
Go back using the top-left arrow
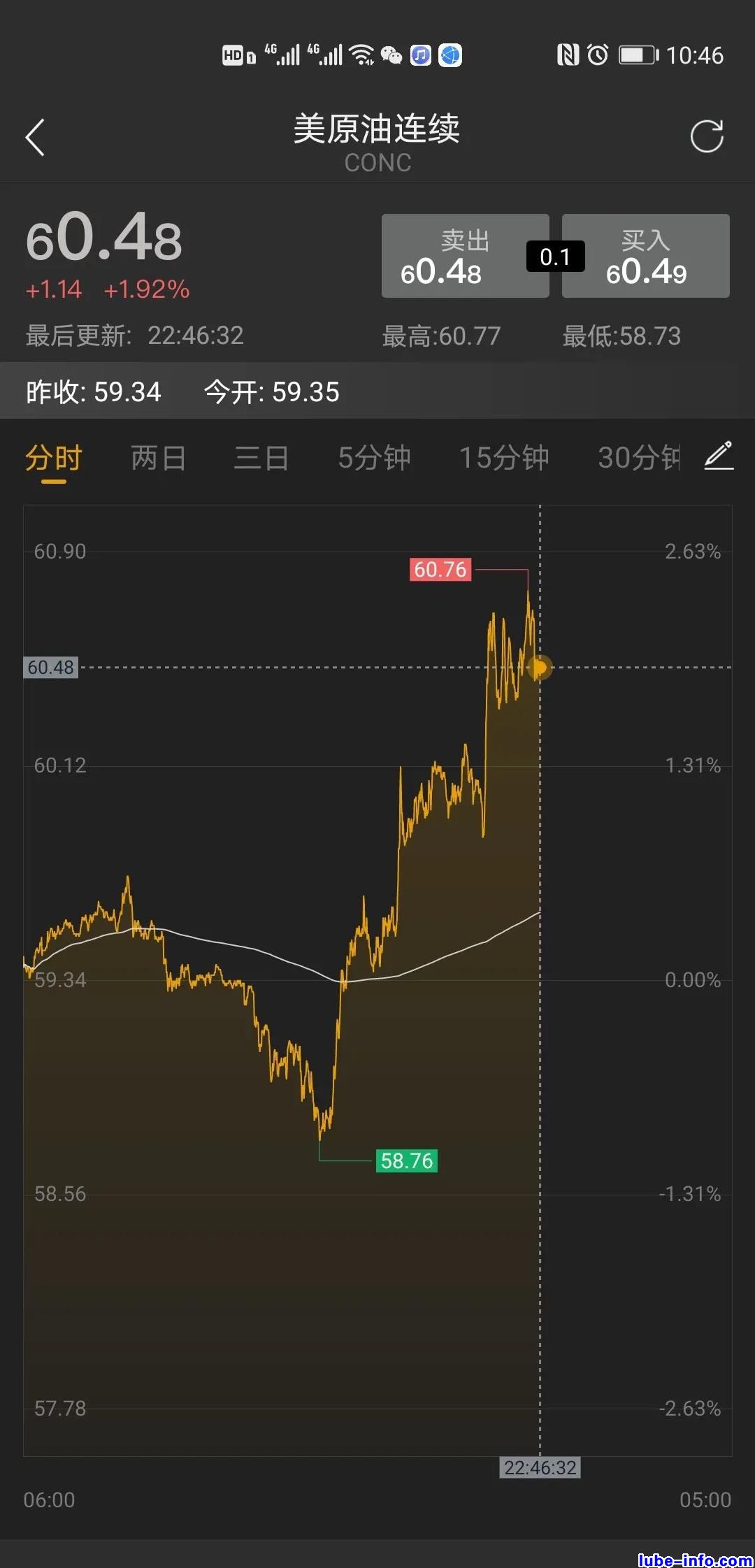click(35, 137)
